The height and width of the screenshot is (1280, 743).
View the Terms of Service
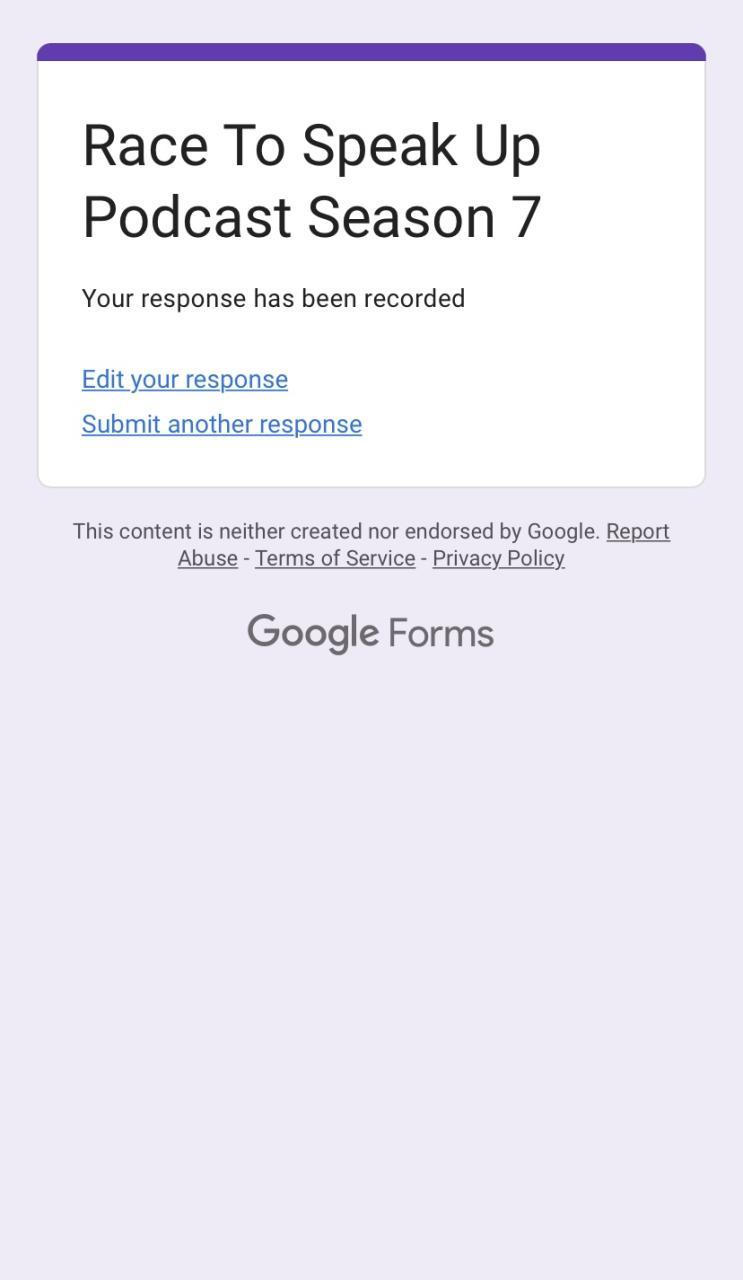[335, 558]
